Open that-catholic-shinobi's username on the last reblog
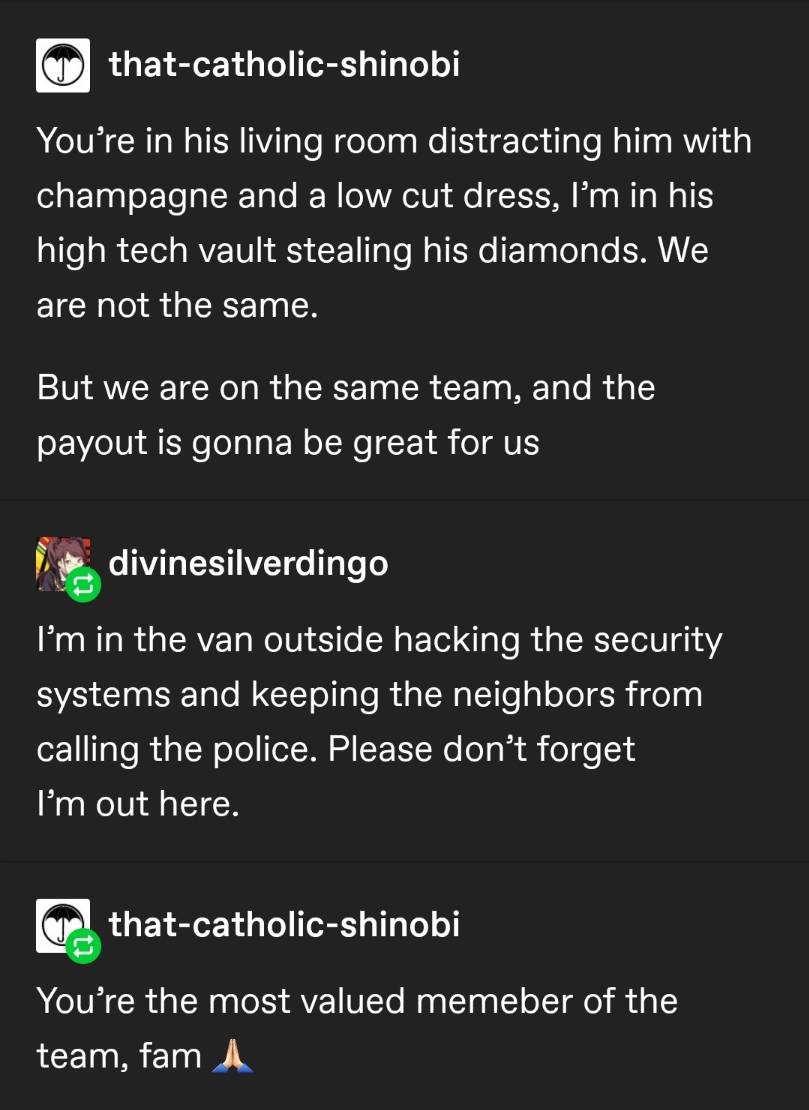The height and width of the screenshot is (1110, 809). 284,924
